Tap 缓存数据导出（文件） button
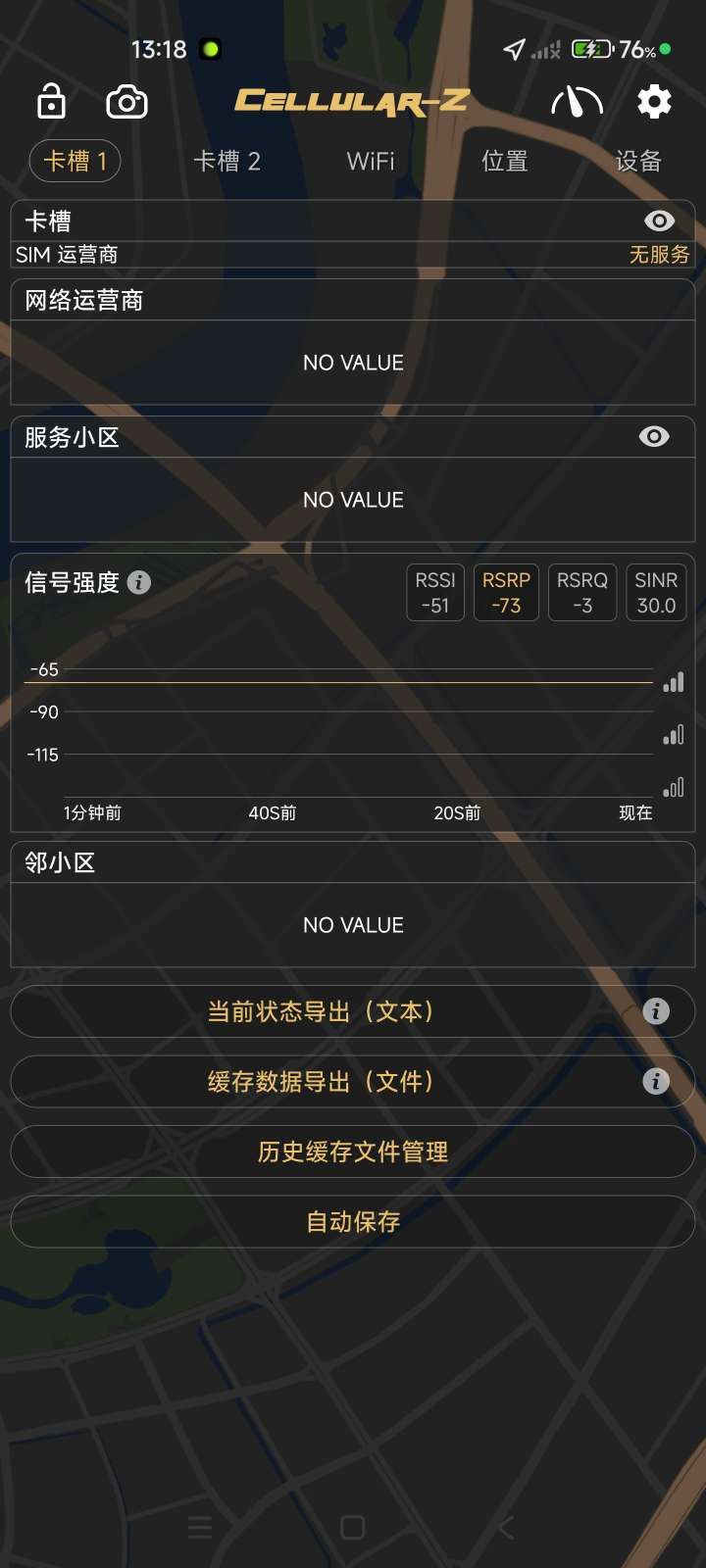 coord(322,1081)
